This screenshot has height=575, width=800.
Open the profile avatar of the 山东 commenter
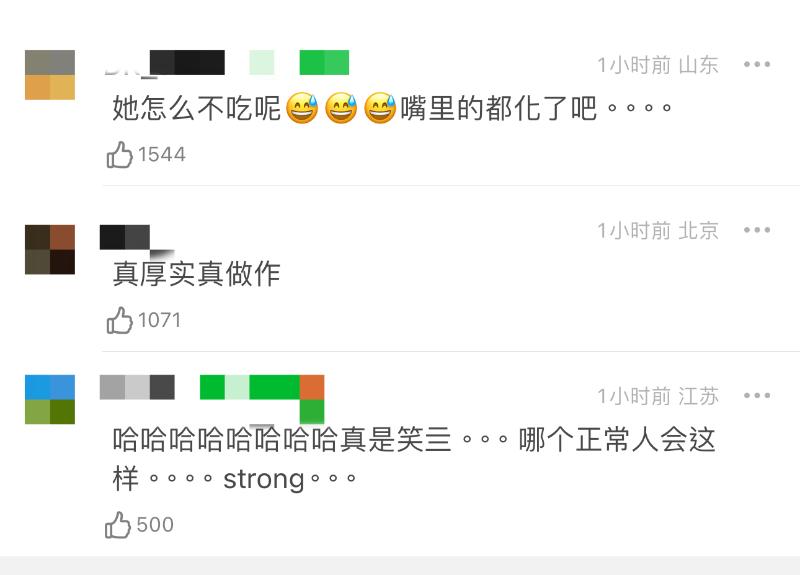50,75
